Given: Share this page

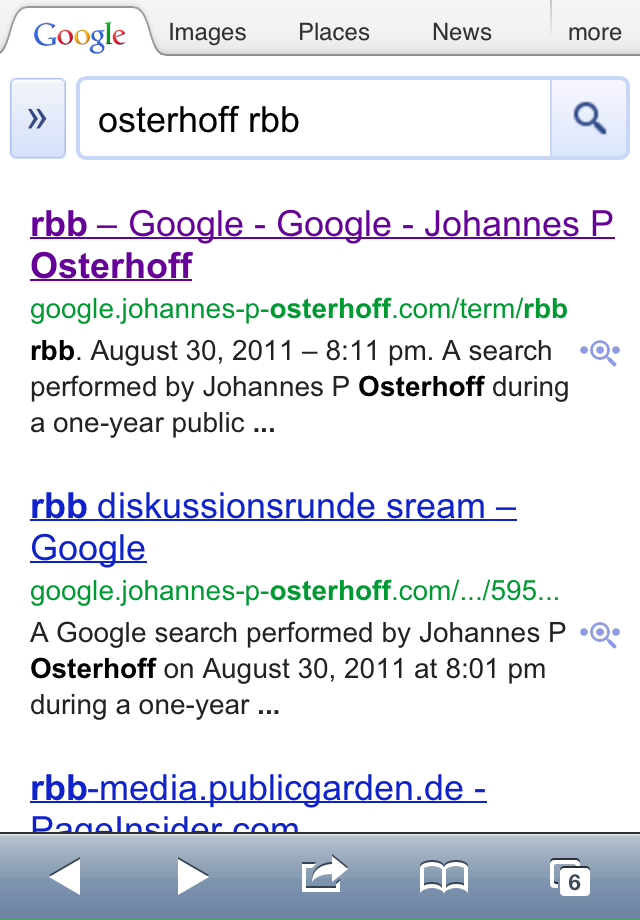Looking at the screenshot, I should 322,876.
